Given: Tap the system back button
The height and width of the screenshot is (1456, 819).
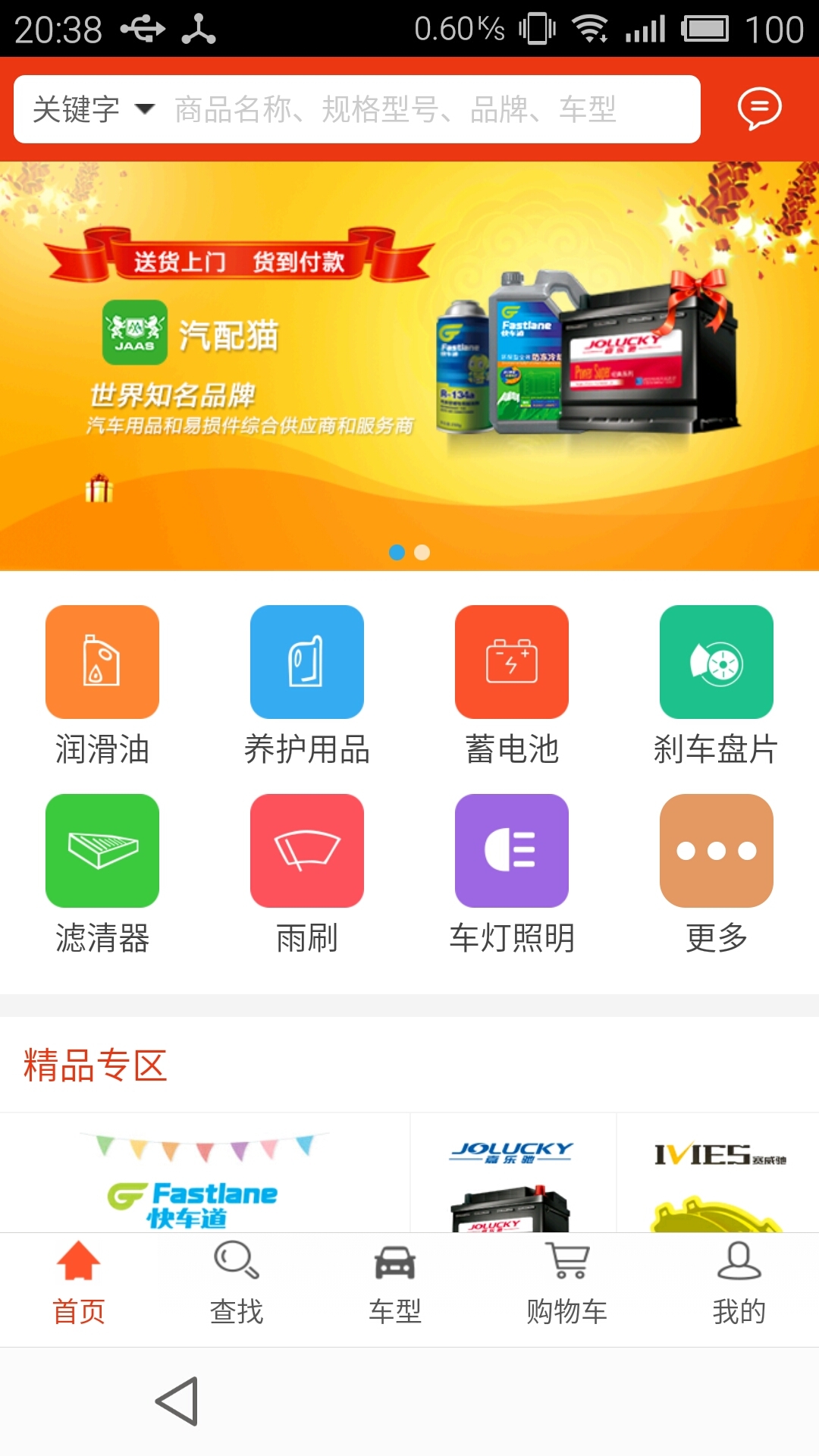Looking at the screenshot, I should [x=177, y=1401].
